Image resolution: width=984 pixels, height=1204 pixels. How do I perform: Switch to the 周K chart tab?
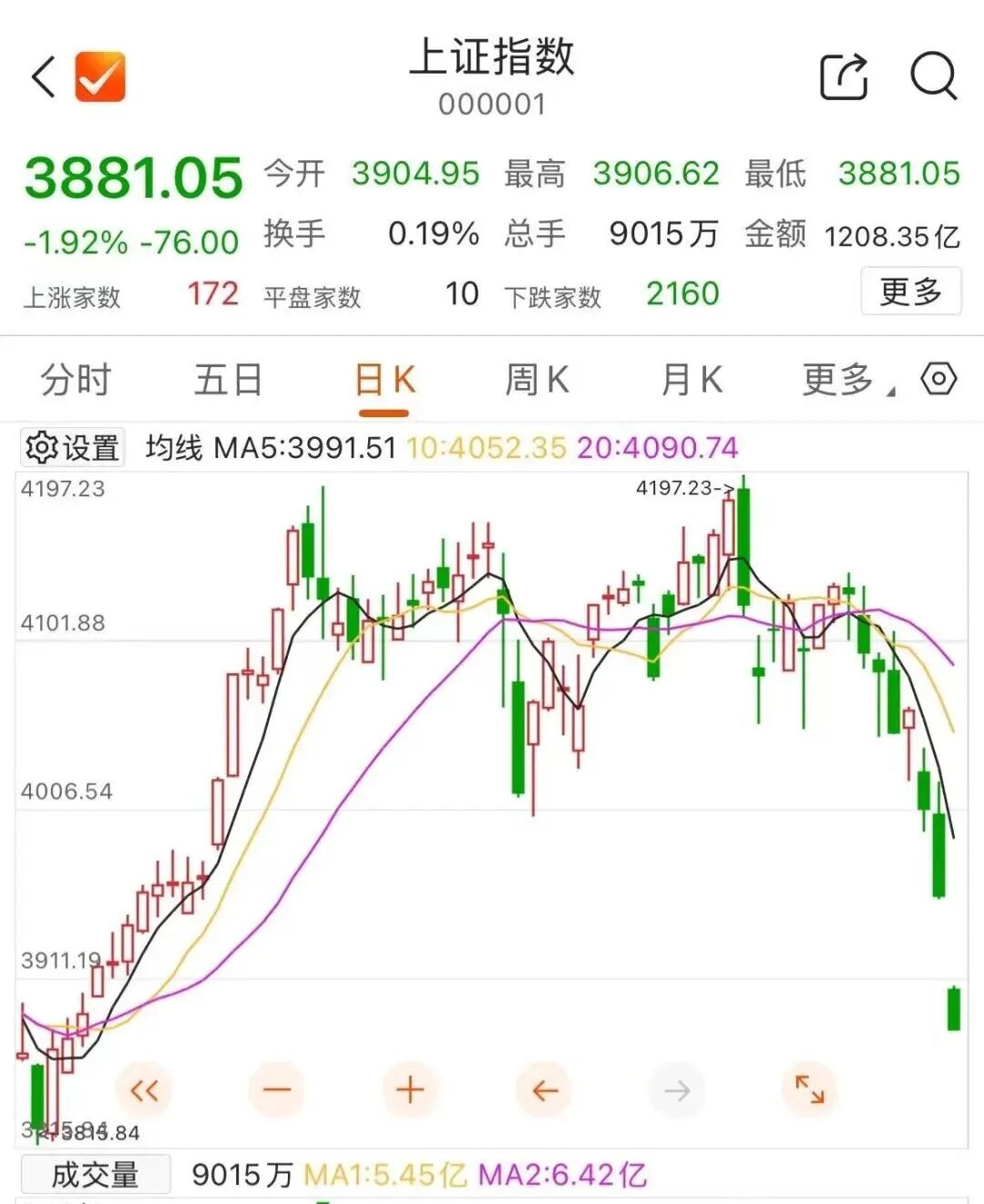(537, 379)
